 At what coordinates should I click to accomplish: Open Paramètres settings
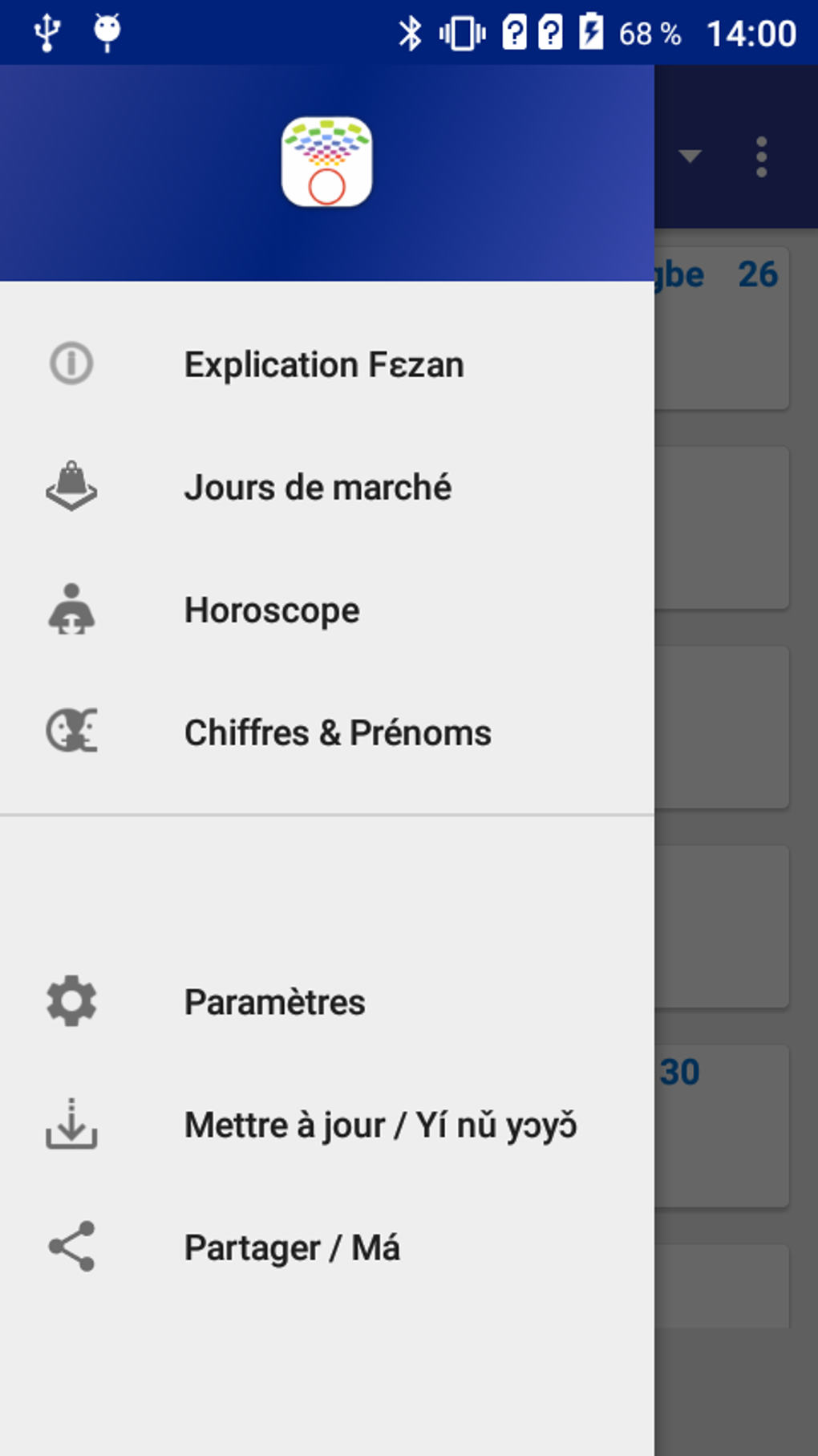274,1002
